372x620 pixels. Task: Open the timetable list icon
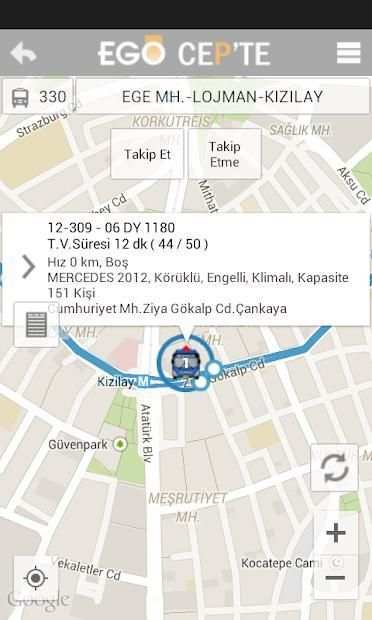click(36, 325)
